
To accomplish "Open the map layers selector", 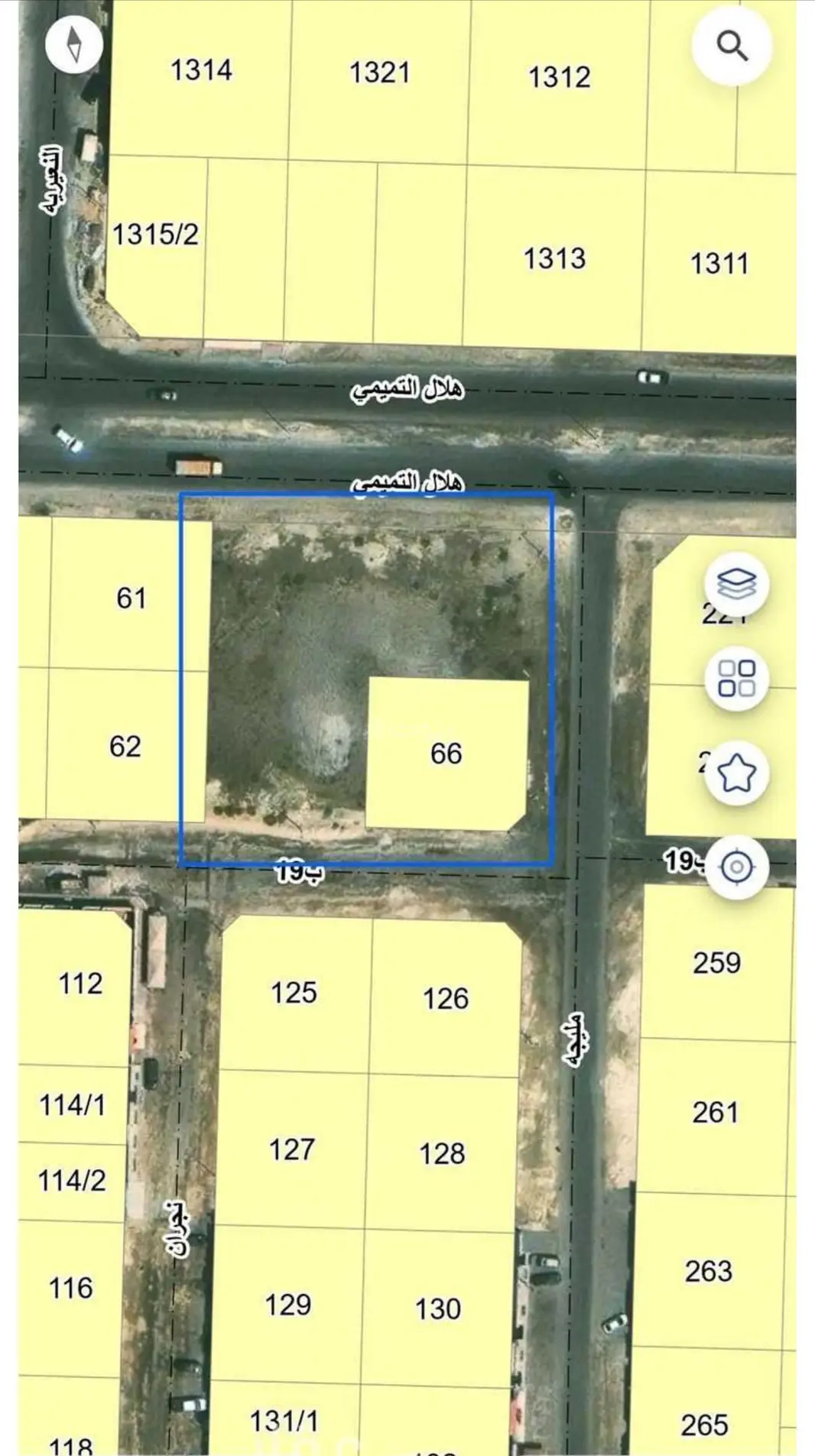I will [x=736, y=585].
